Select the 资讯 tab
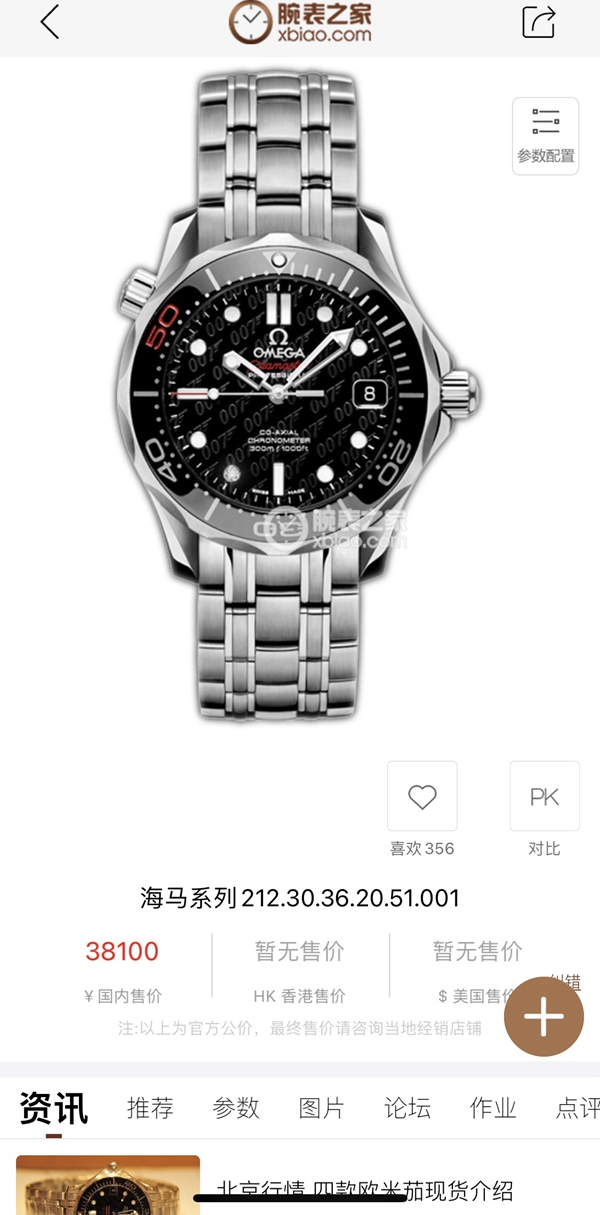The width and height of the screenshot is (600, 1215). (x=54, y=1108)
